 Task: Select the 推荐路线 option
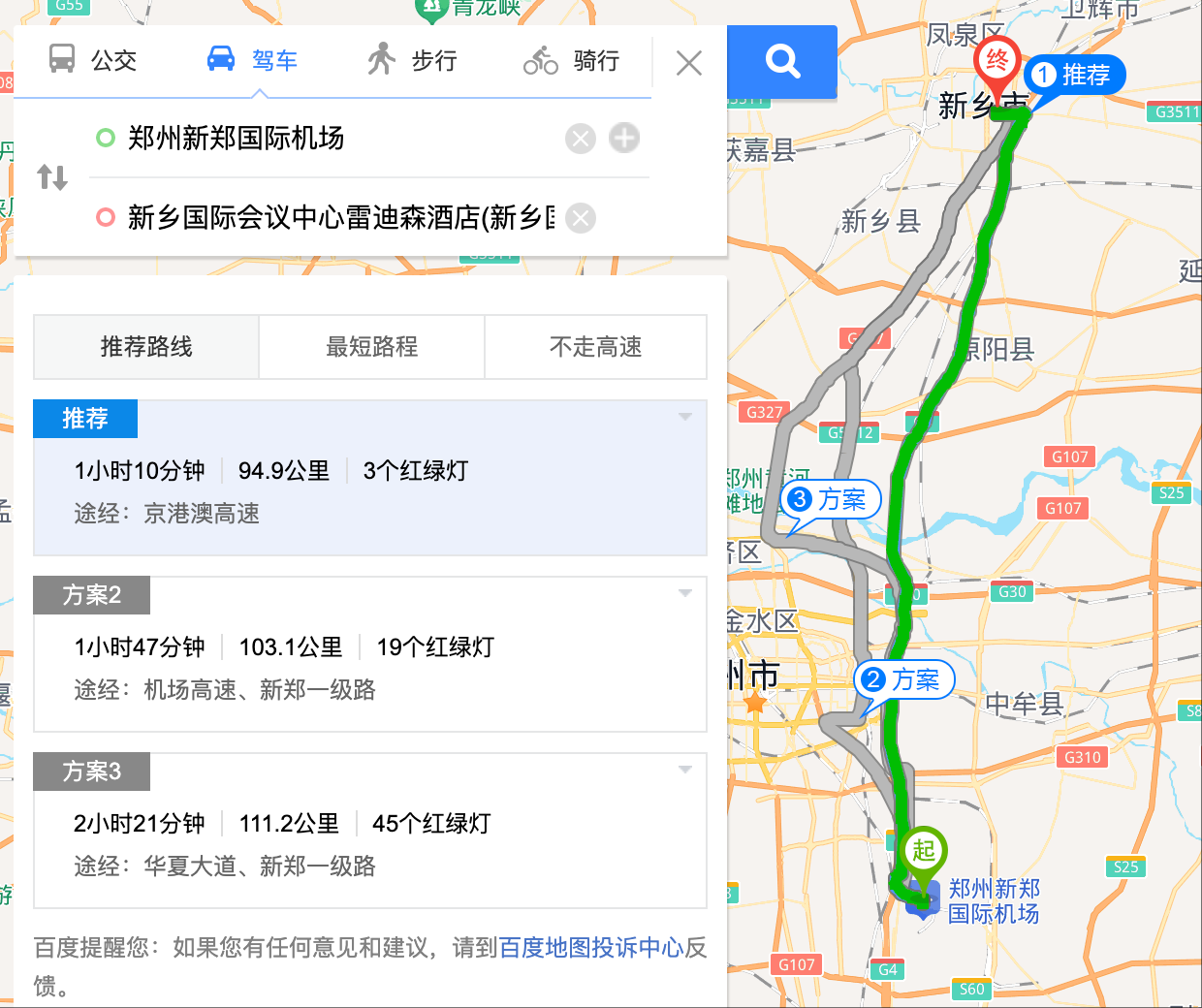tap(146, 347)
